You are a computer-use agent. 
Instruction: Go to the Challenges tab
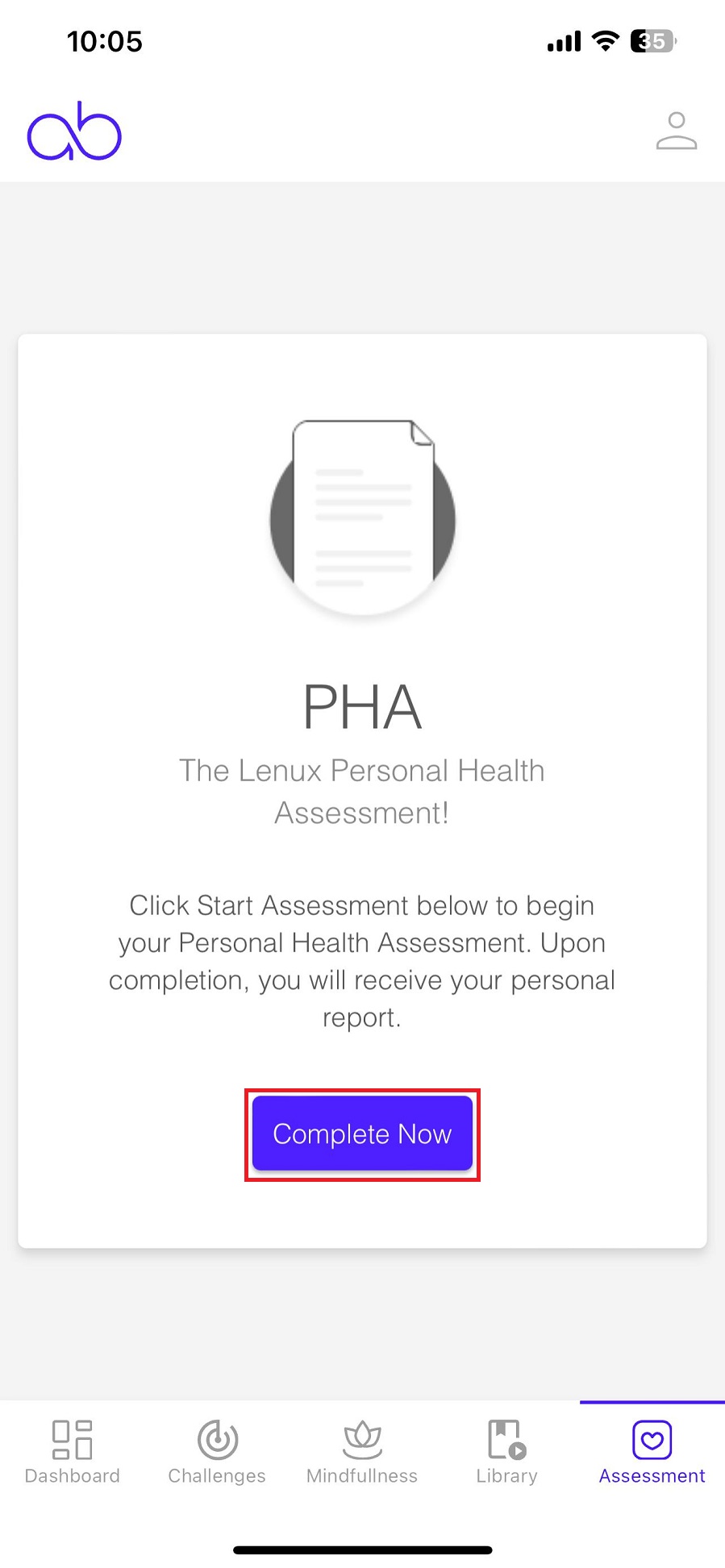click(217, 1453)
